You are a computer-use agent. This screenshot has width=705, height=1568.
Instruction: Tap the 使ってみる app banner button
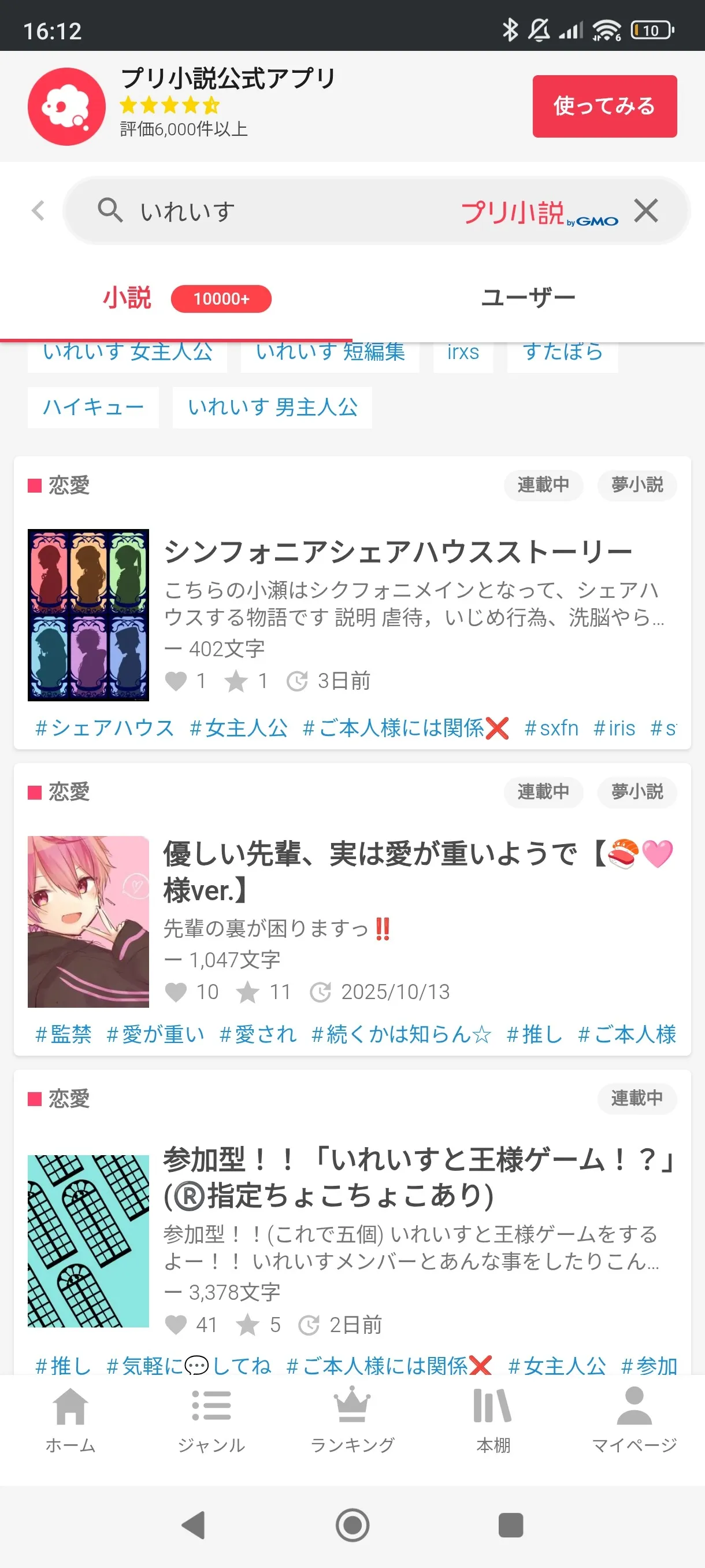coord(604,106)
